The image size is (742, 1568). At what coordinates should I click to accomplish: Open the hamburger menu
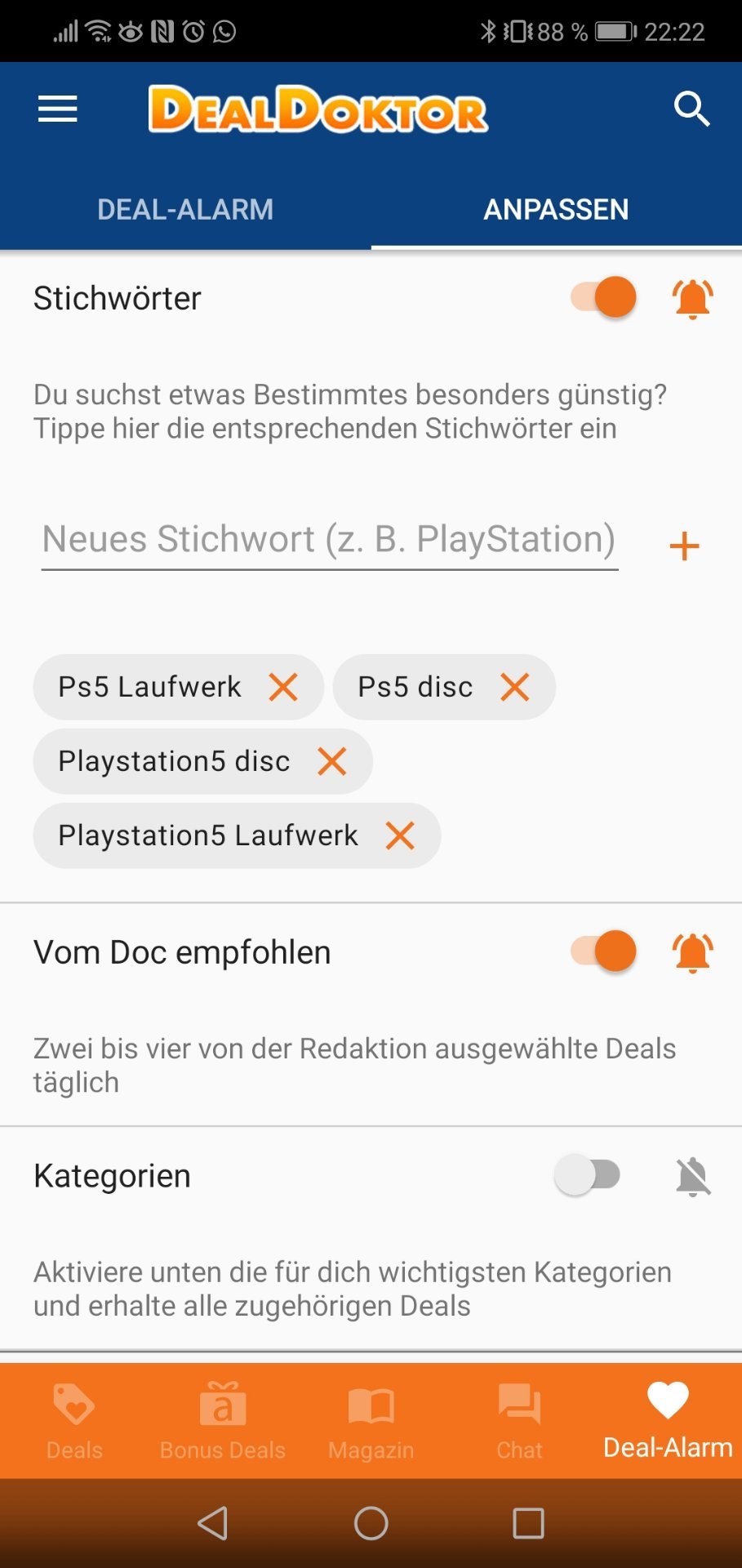pyautogui.click(x=57, y=109)
